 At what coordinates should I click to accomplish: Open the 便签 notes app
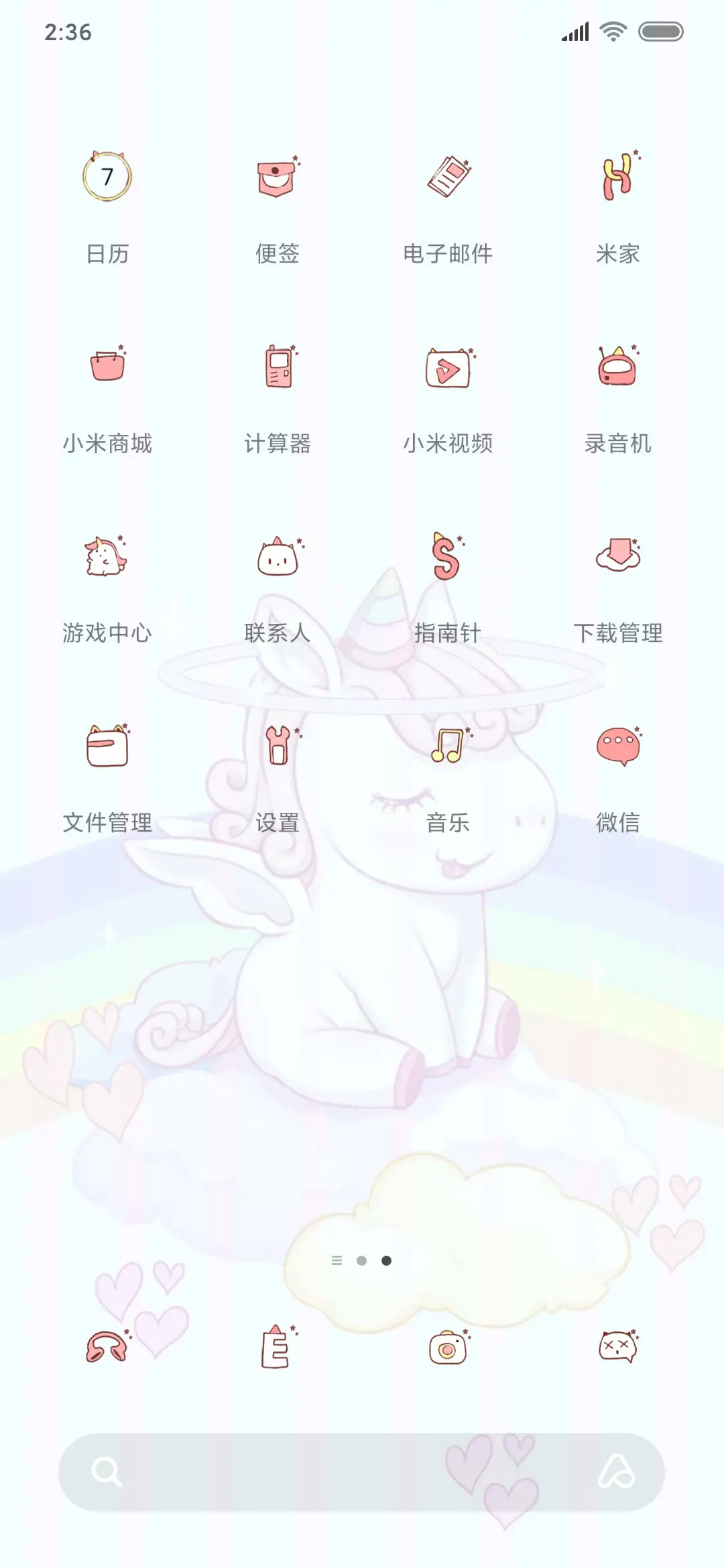(x=278, y=176)
